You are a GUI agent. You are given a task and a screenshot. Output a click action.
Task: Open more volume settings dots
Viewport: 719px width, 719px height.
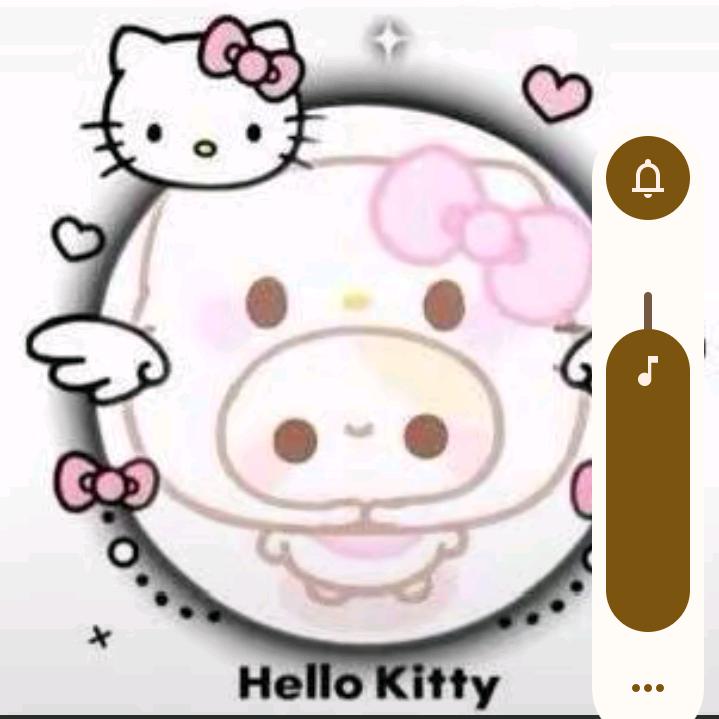pyautogui.click(x=647, y=687)
